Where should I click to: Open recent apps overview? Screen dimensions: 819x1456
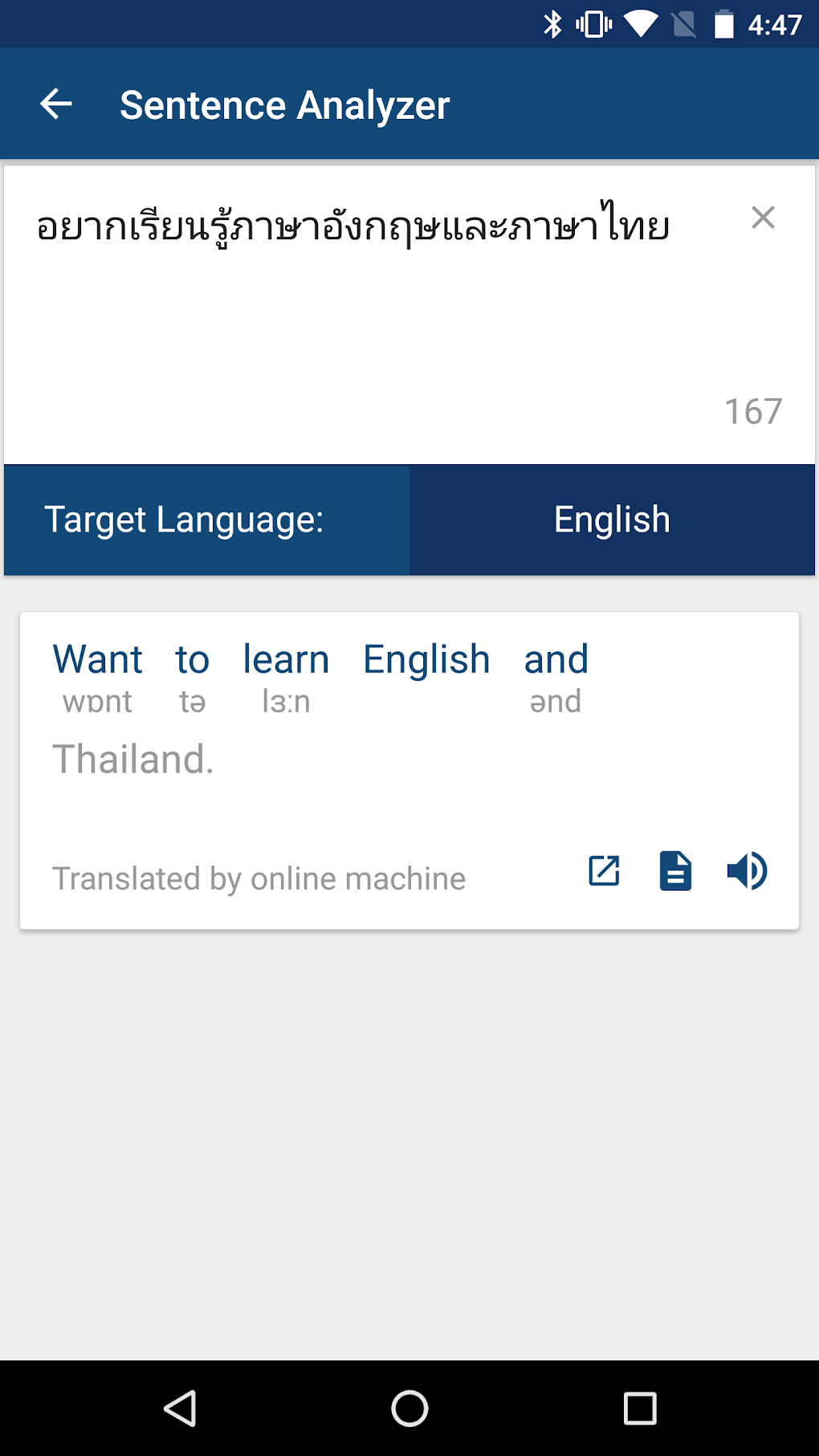click(640, 1408)
